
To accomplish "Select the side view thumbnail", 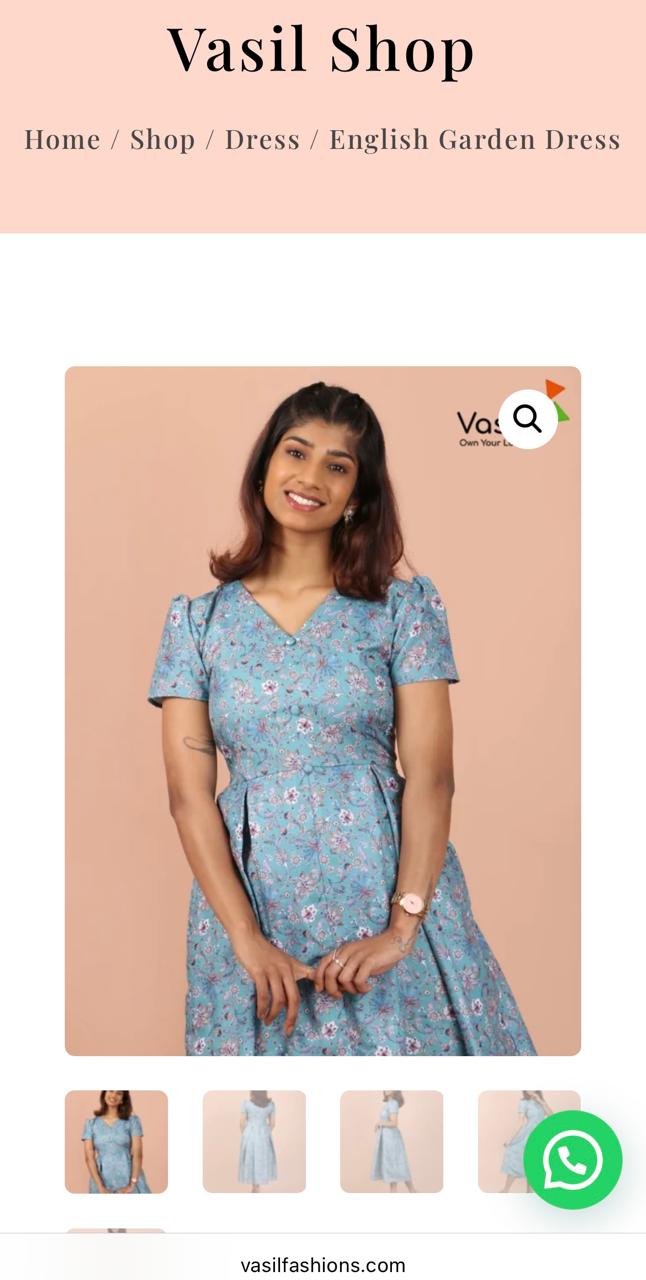I will point(391,1141).
